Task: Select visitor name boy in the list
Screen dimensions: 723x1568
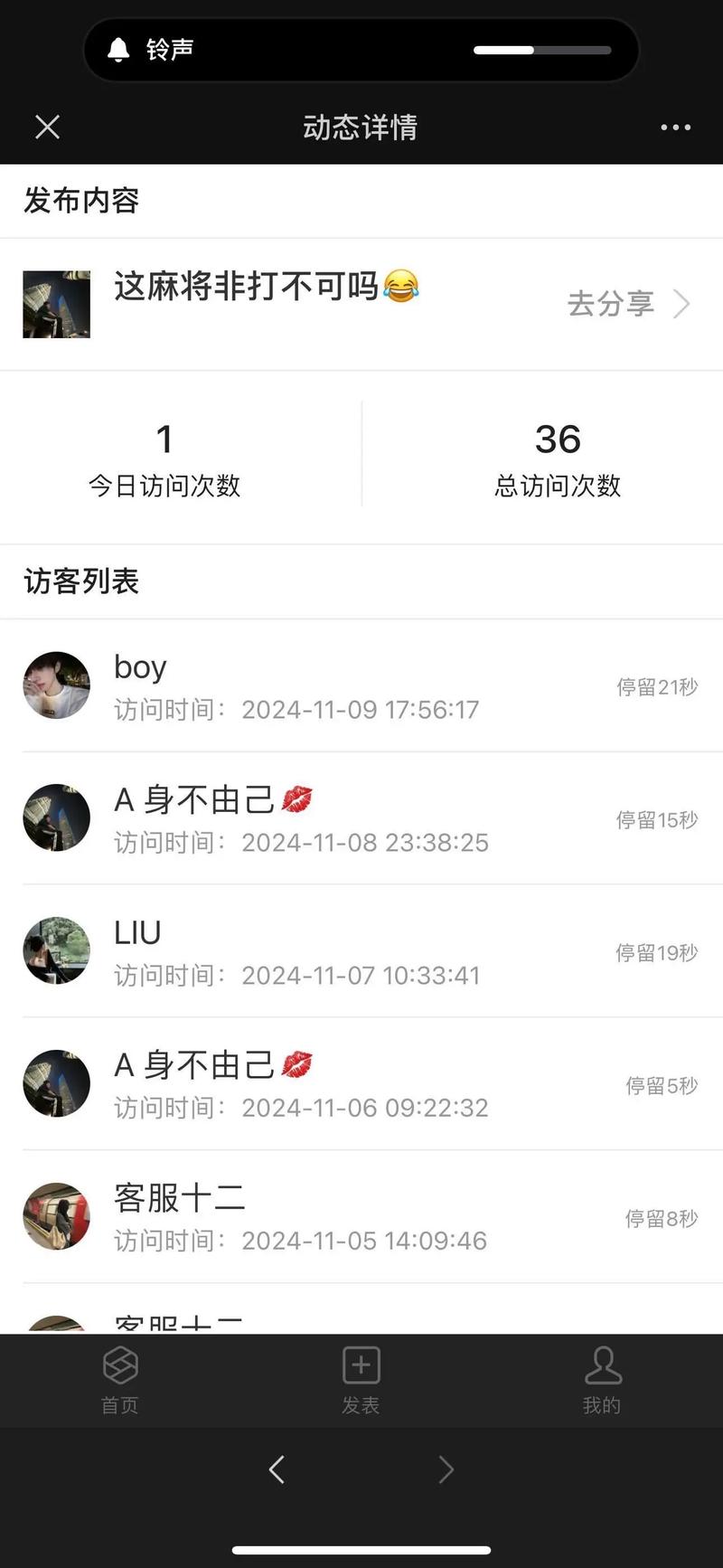Action: click(x=140, y=666)
